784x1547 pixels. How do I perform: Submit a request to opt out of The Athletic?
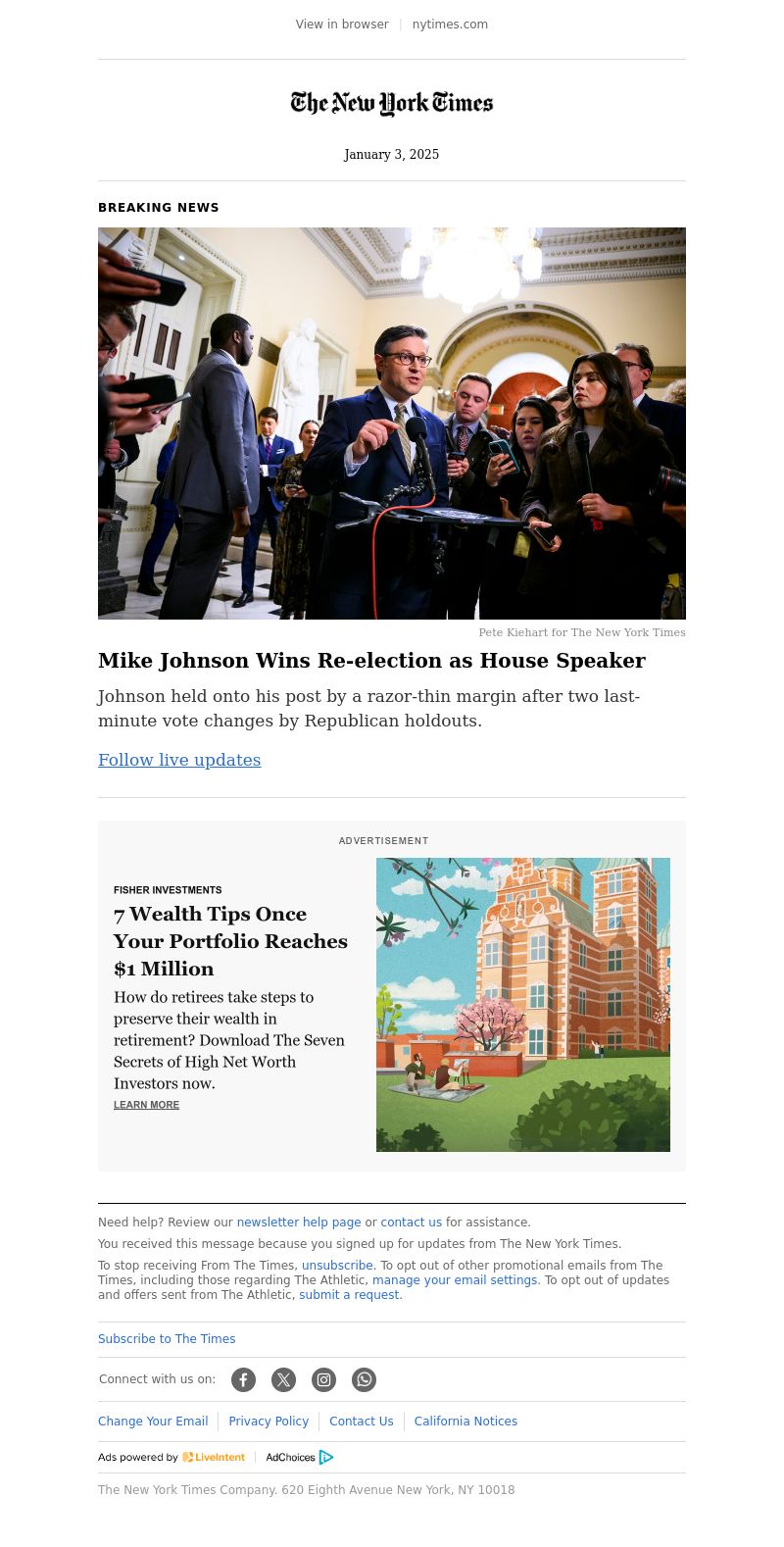click(349, 1295)
